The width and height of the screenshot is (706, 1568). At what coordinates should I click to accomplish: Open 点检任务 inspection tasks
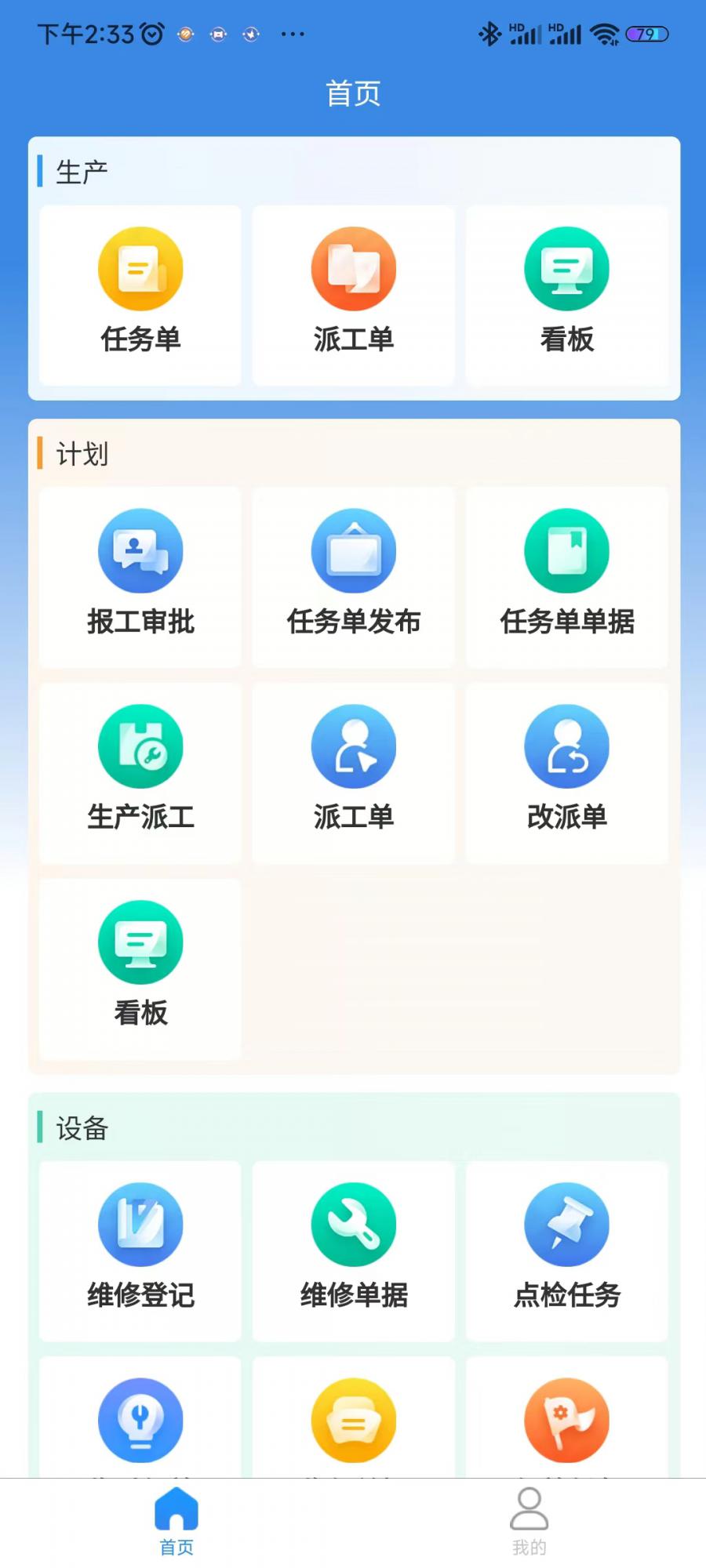(x=567, y=1250)
